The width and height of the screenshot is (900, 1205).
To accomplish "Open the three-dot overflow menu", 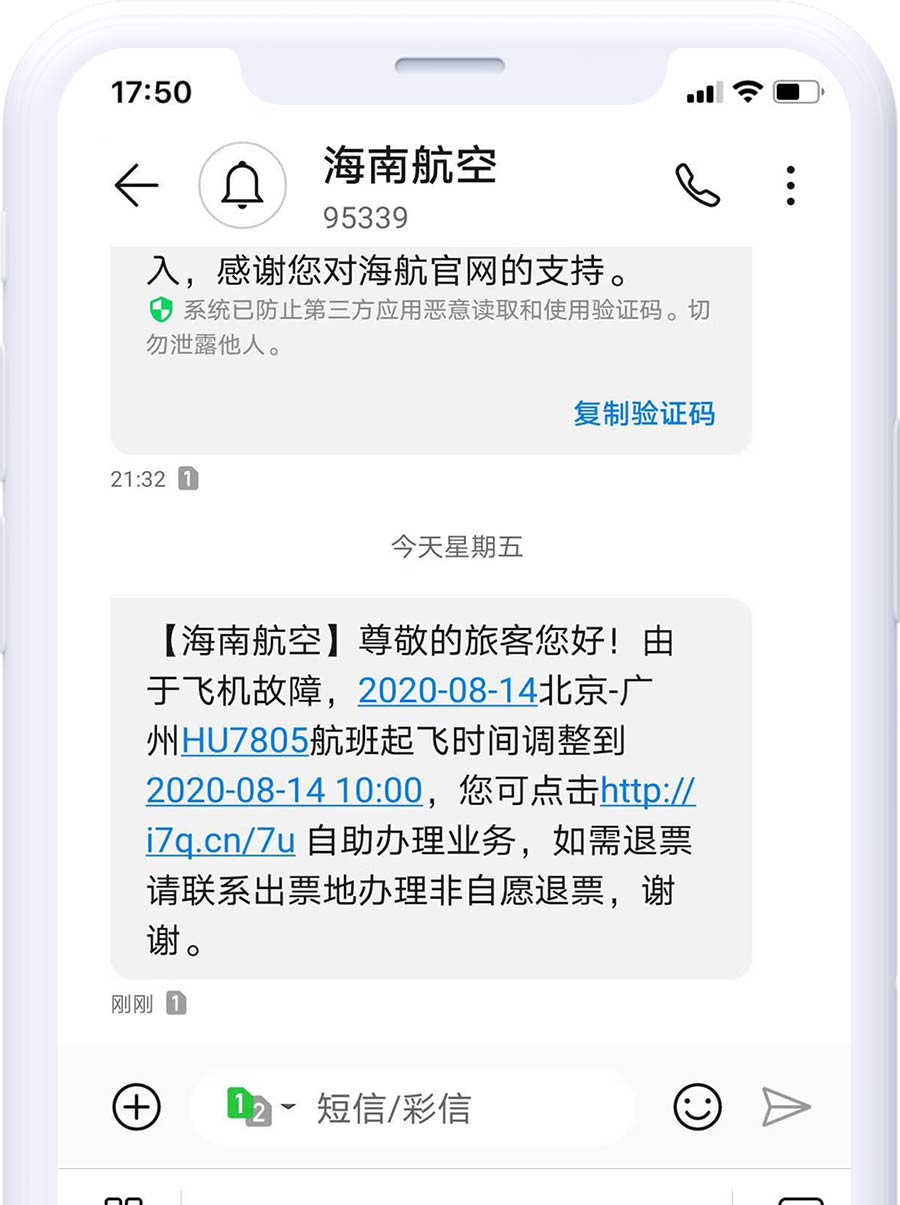I will 790,186.
